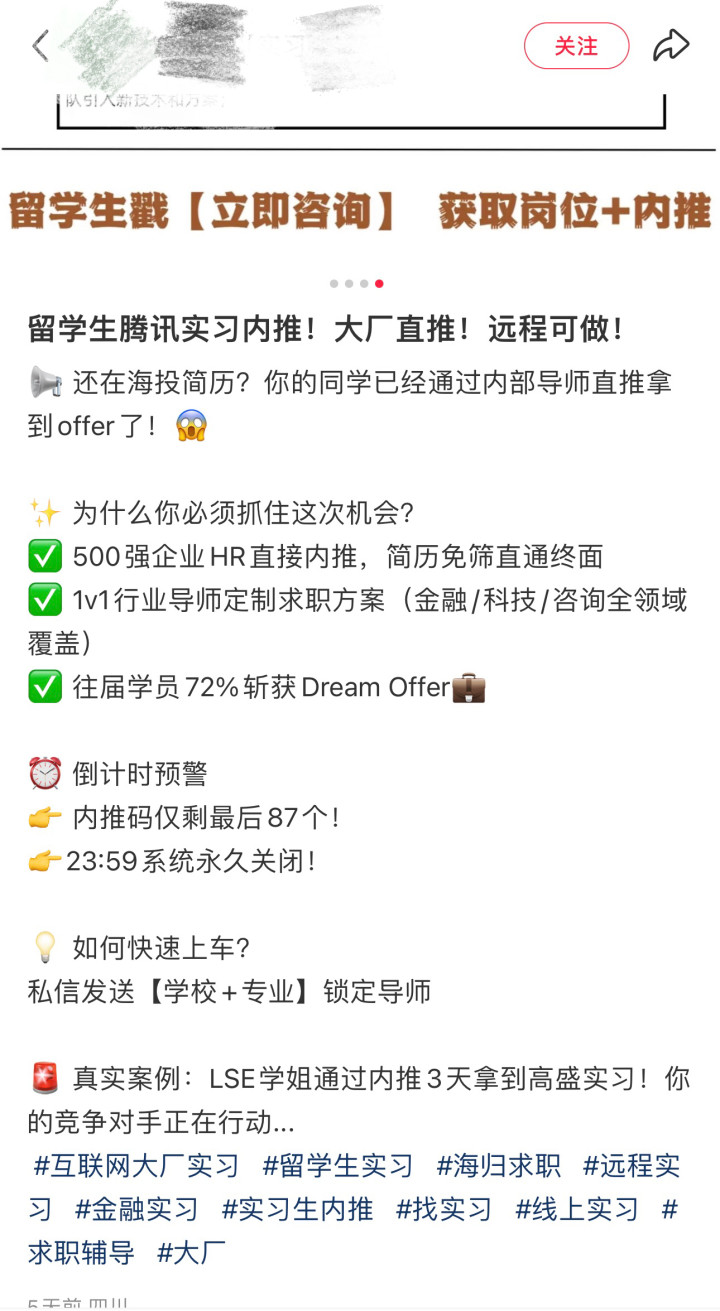Share this post
The height and width of the screenshot is (1311, 720).
671,46
